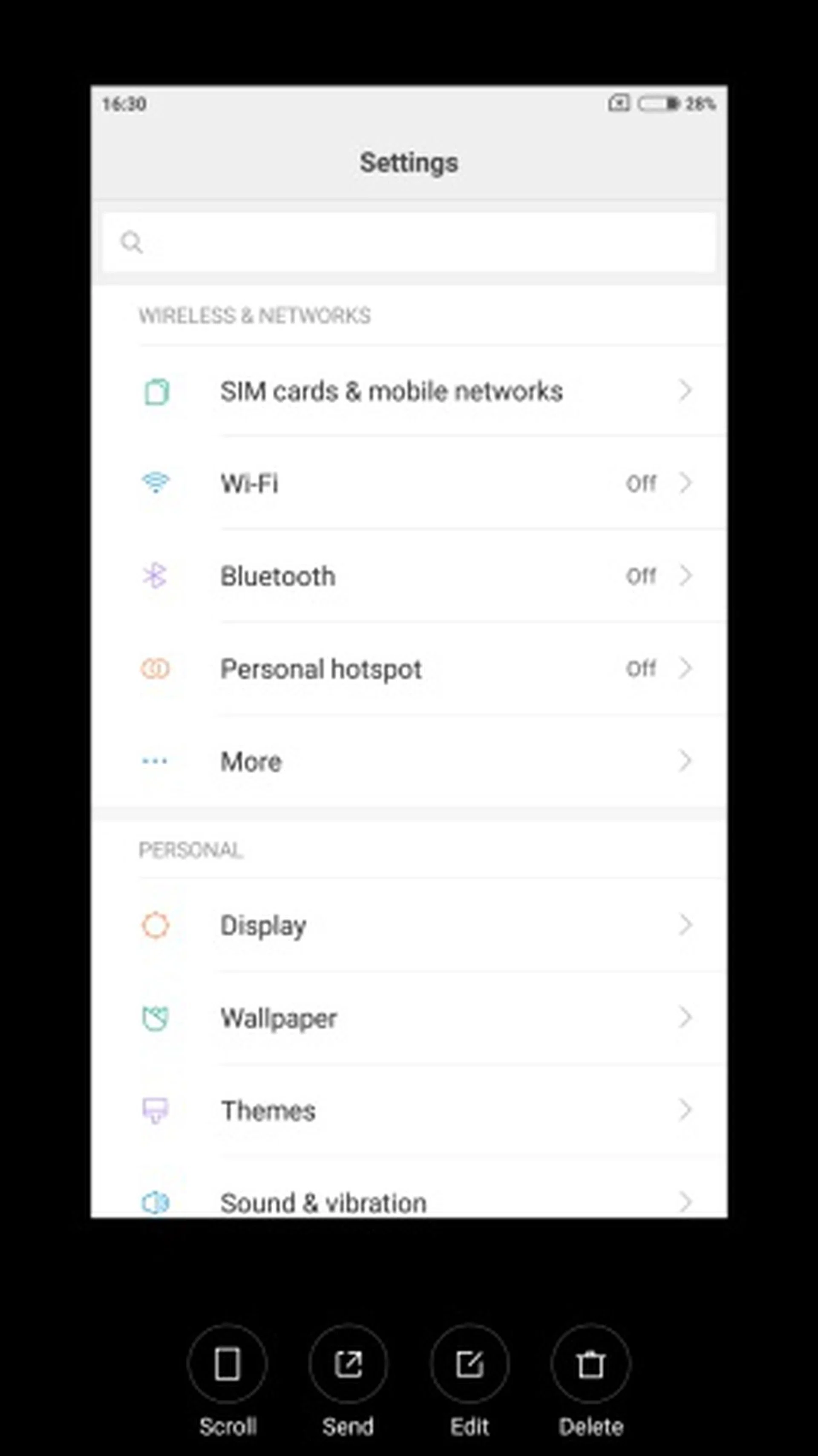Send the captured screenshot
Viewport: 818px width, 1456px height.
click(348, 1364)
